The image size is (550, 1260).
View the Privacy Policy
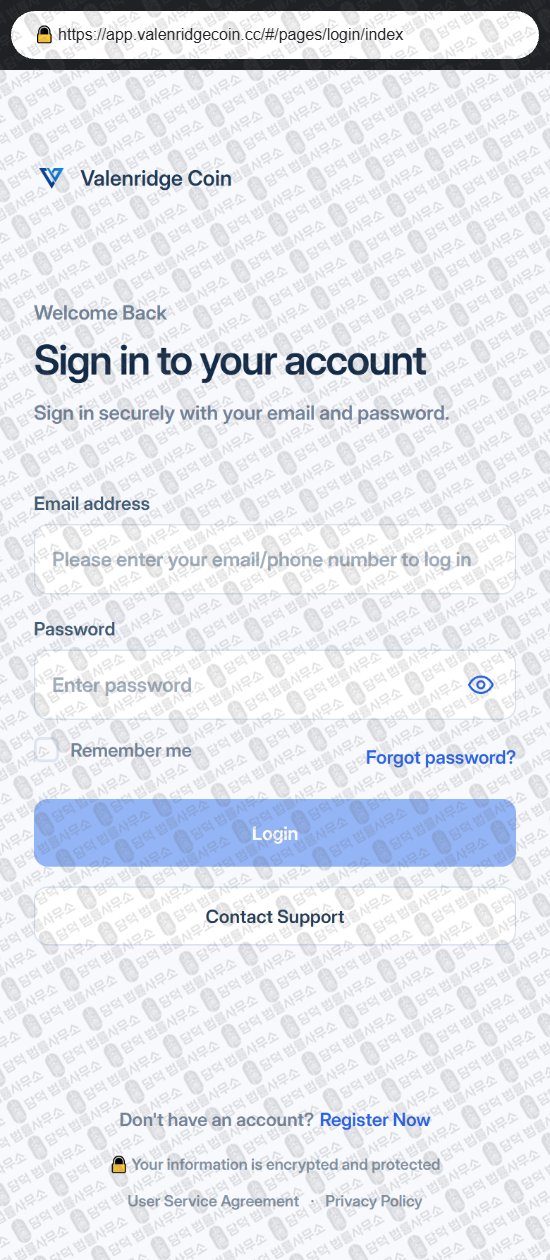tap(374, 1201)
